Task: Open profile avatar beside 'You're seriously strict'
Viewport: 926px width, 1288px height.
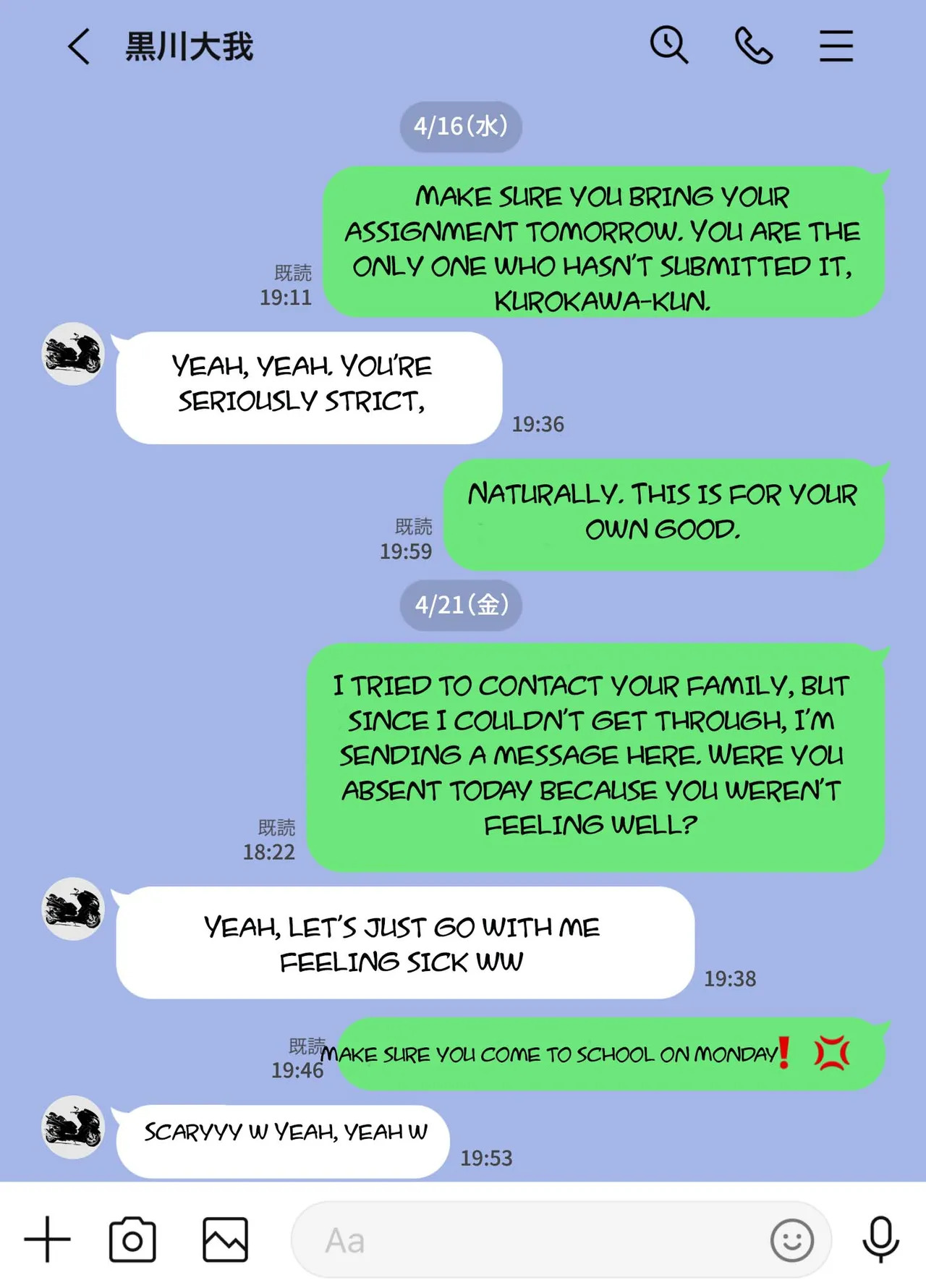Action: coord(73,354)
